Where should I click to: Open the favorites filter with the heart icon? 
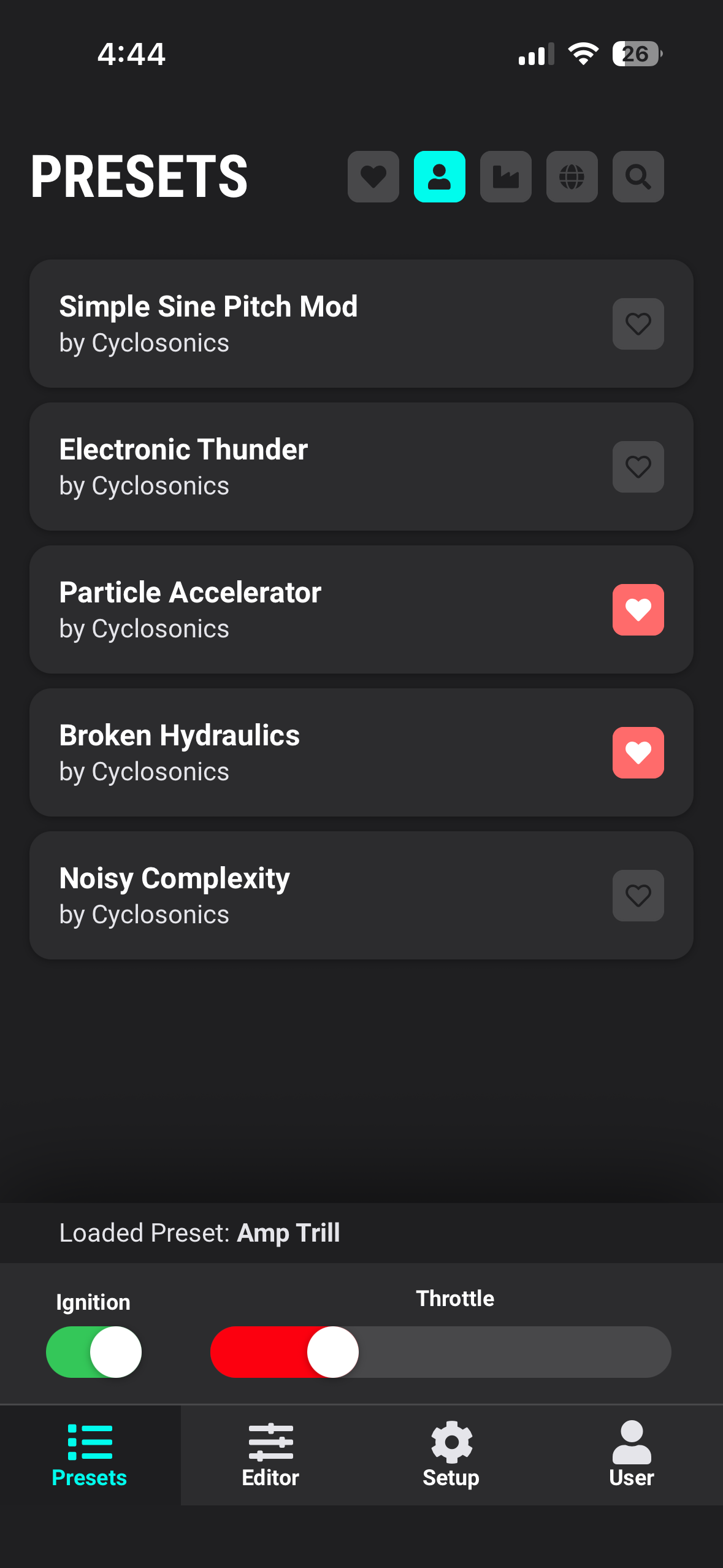(x=373, y=177)
